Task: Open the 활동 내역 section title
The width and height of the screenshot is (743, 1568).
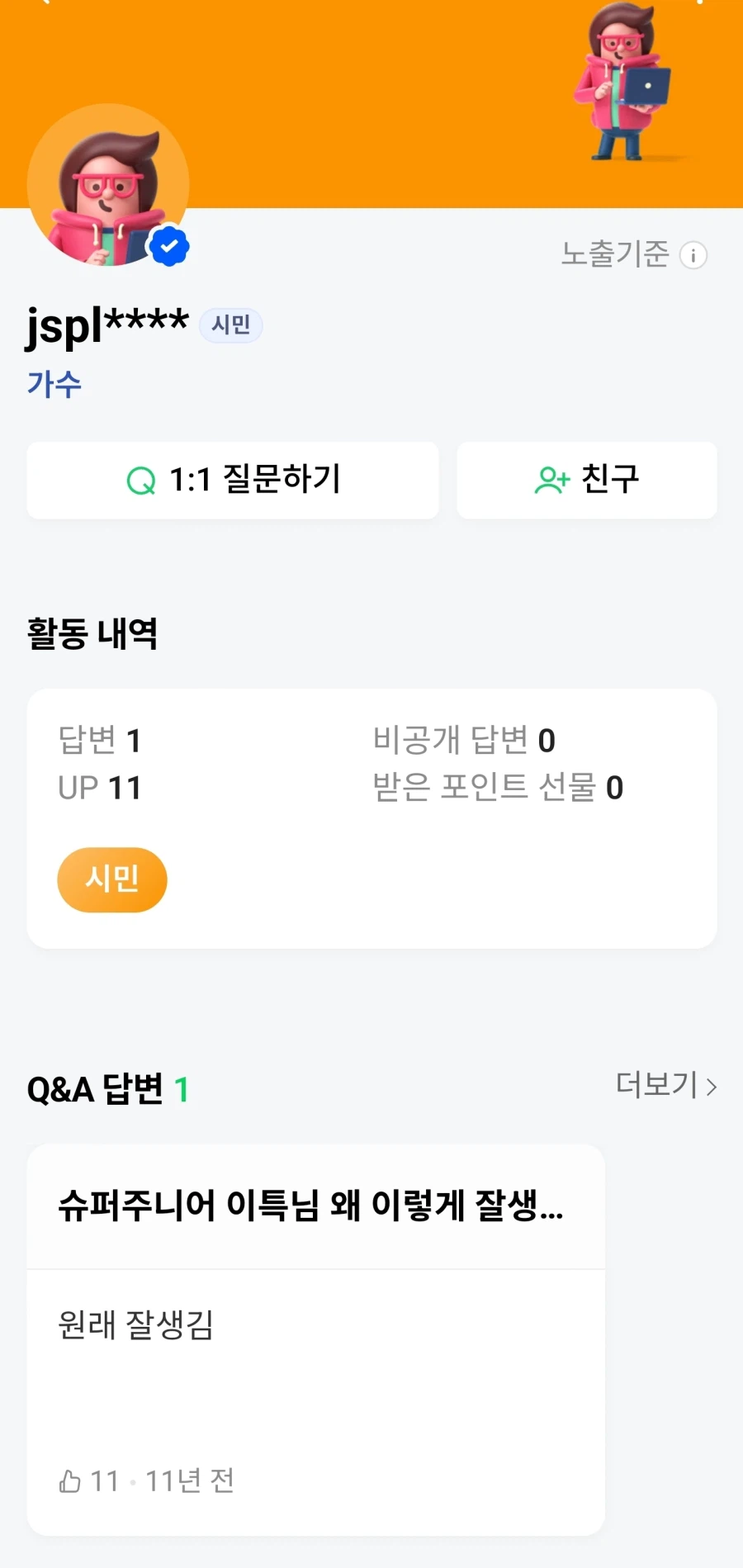Action: pos(92,634)
